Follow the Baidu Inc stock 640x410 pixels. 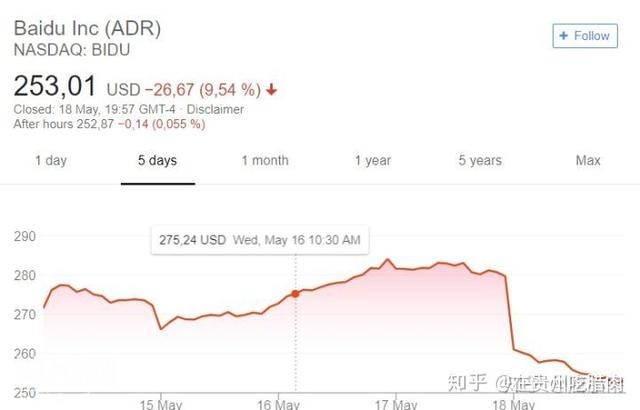[585, 35]
